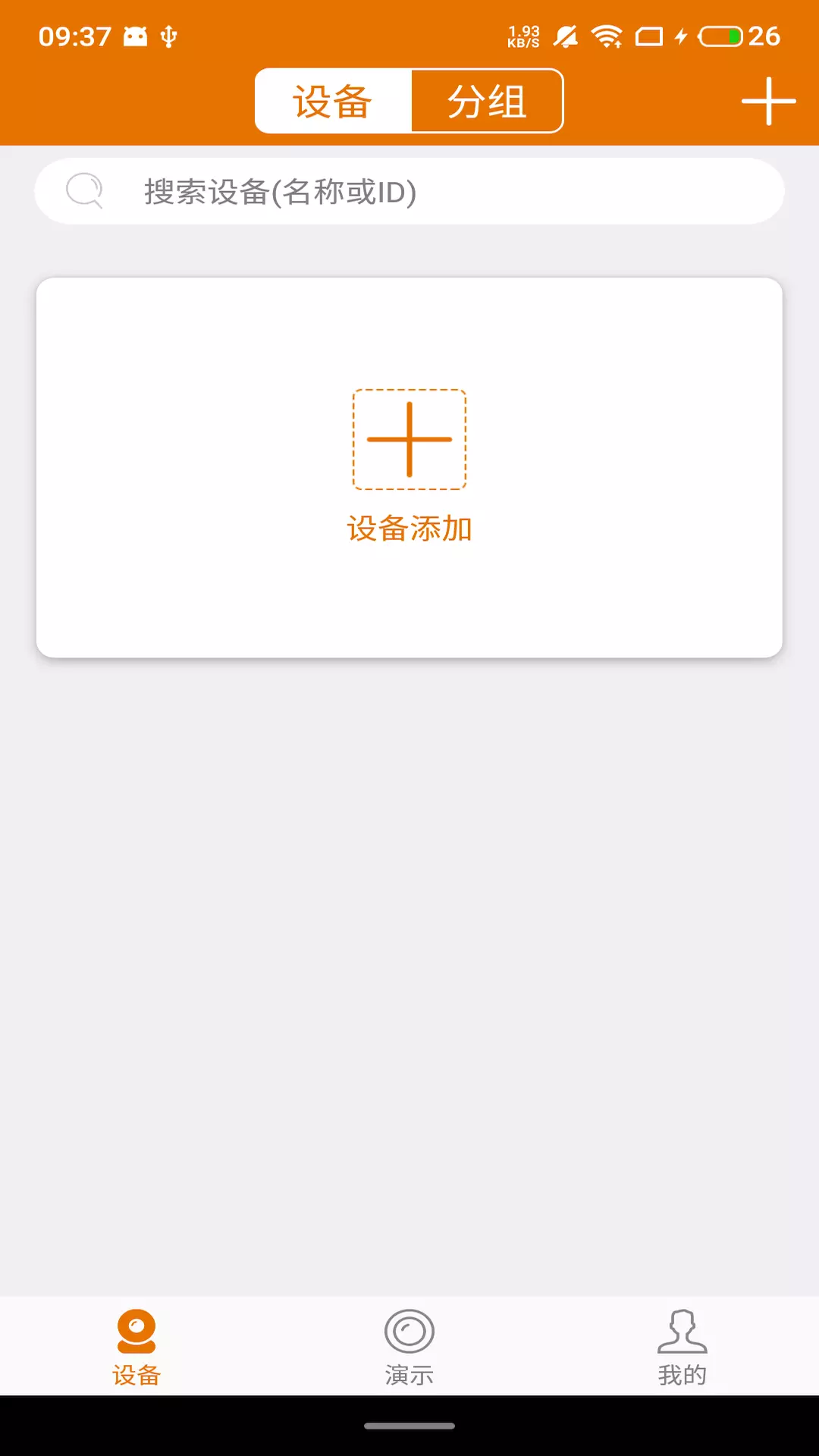The height and width of the screenshot is (1456, 819).
Task: Select the 设备 segment at top
Action: 333,101
